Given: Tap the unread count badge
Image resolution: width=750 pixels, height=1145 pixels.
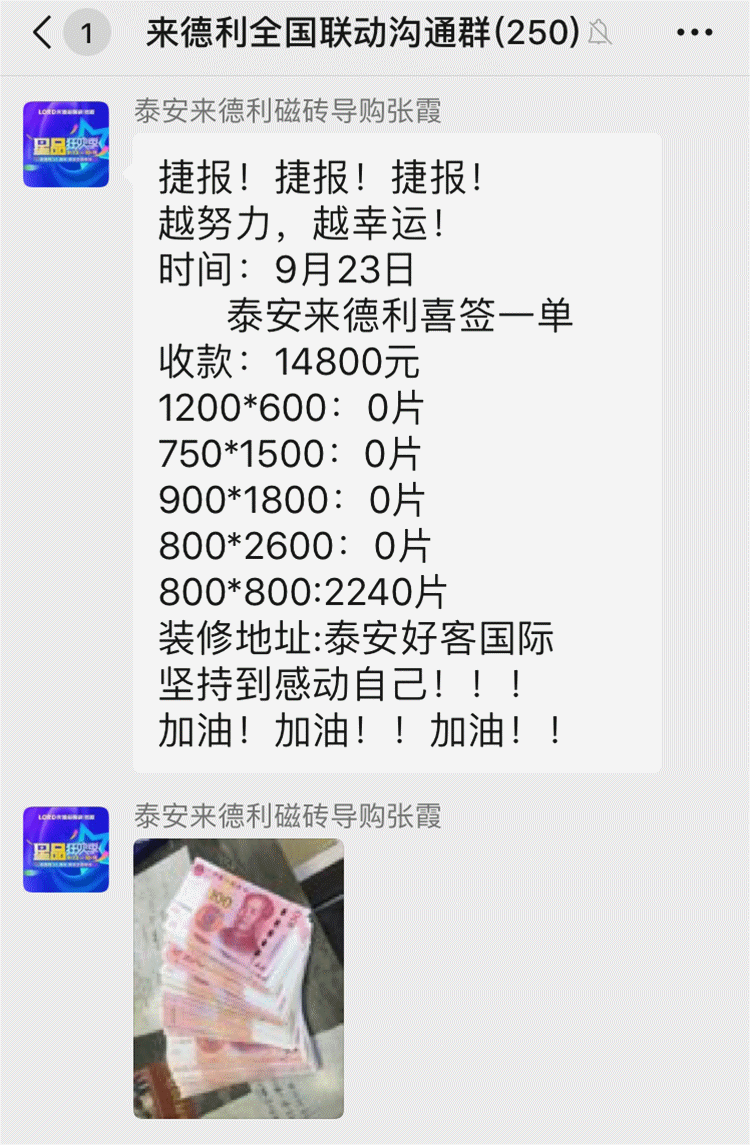Looking at the screenshot, I should (x=85, y=31).
